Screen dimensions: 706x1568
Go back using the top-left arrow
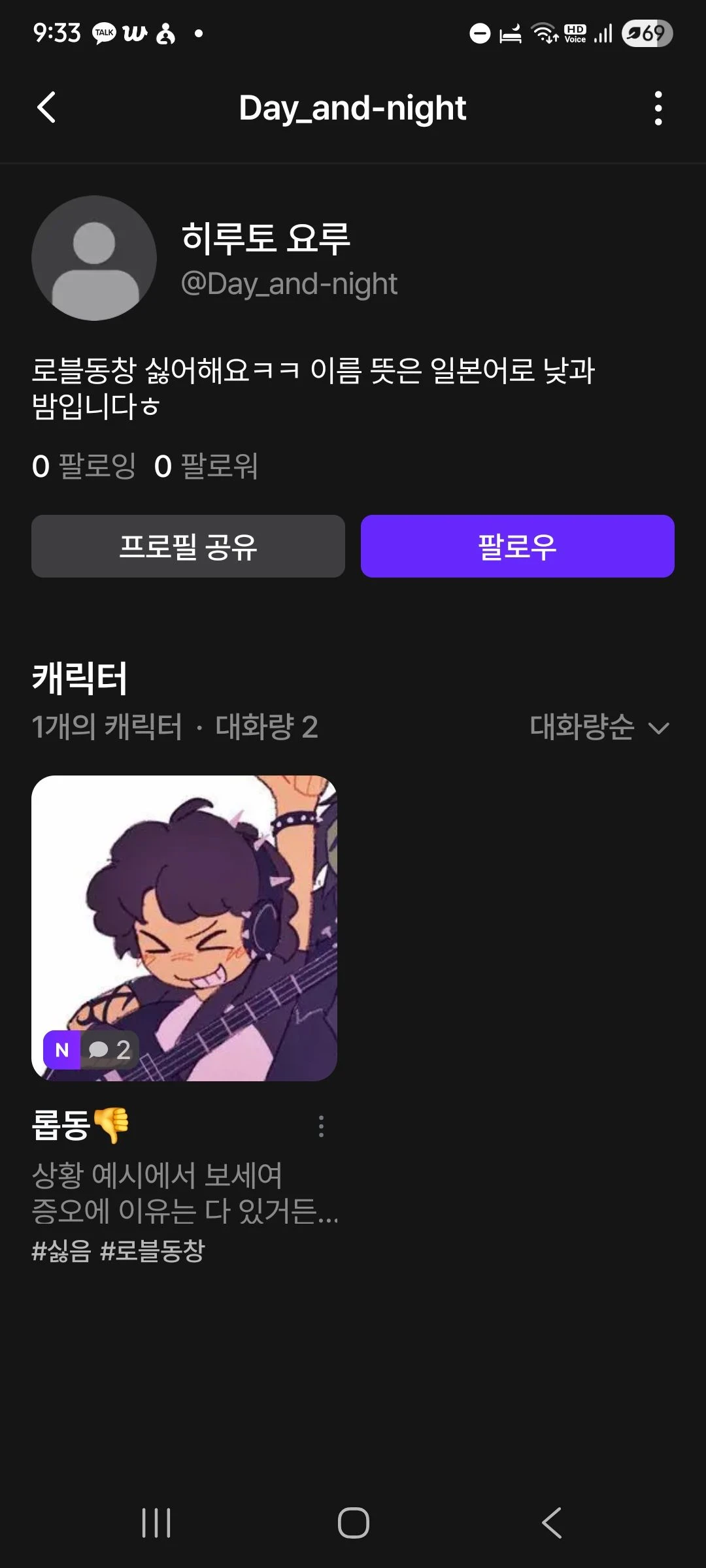coord(46,108)
